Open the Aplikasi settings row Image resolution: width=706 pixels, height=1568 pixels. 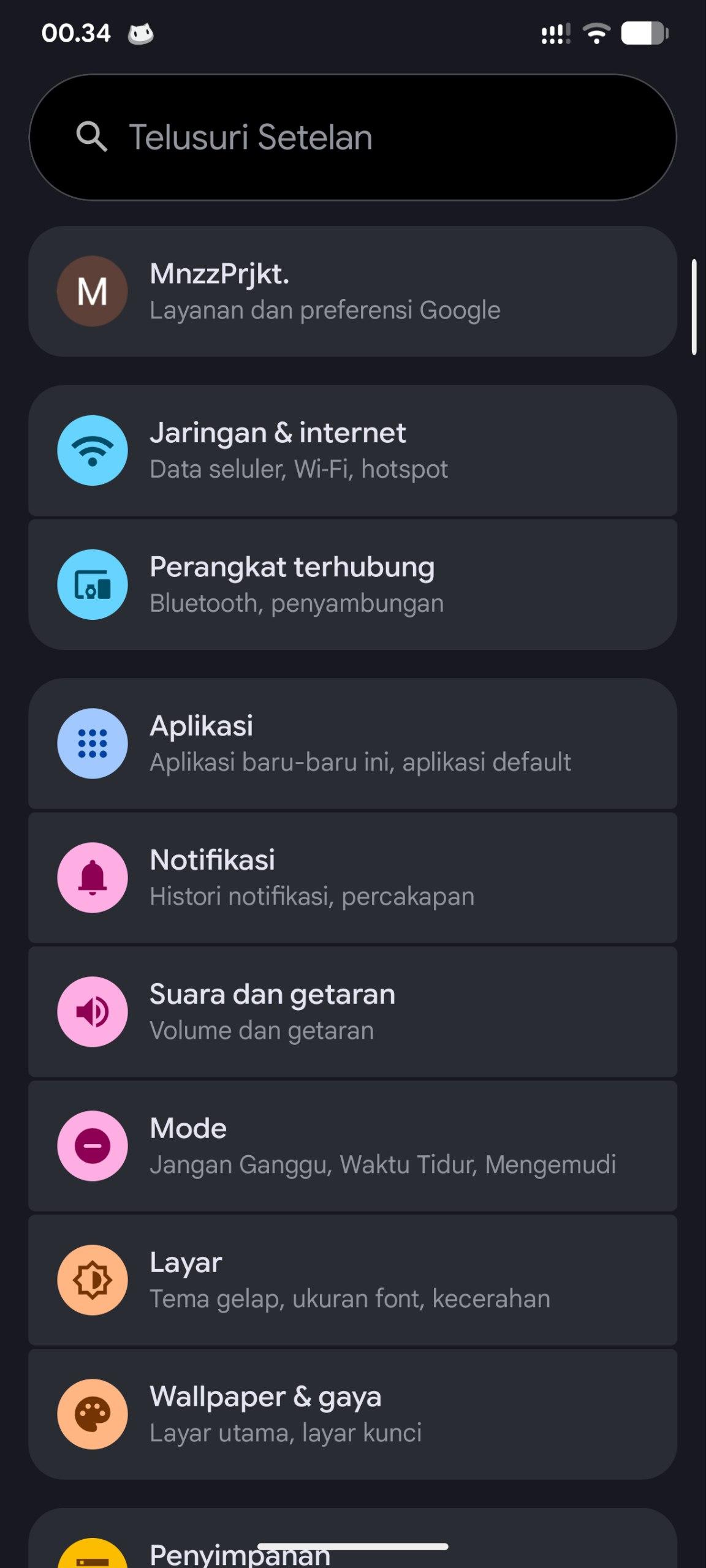click(352, 743)
